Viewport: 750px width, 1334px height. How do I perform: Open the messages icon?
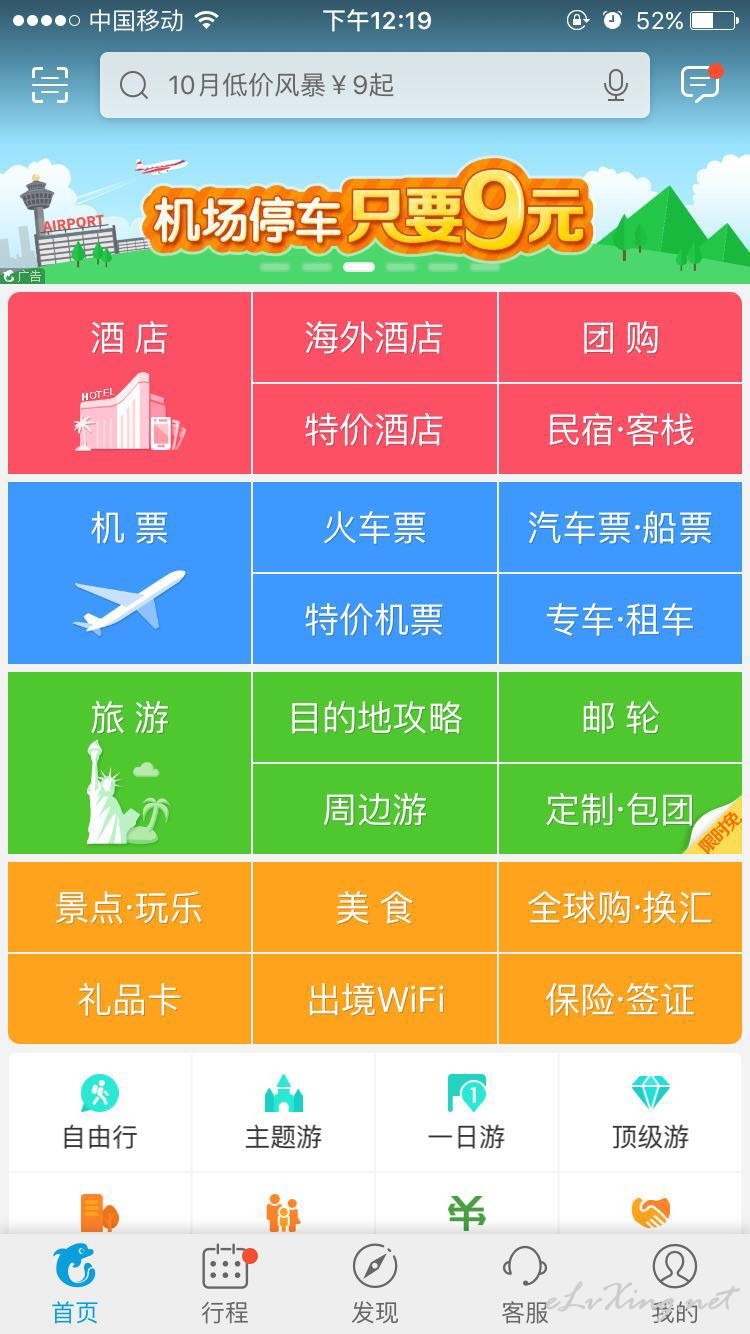pos(700,84)
